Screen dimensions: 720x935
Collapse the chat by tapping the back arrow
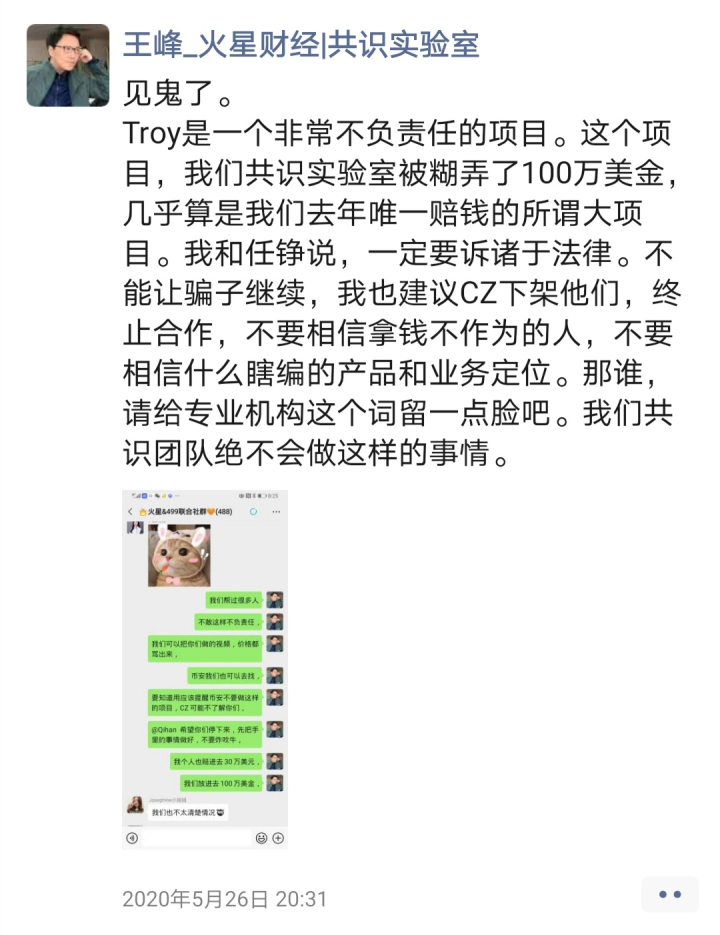[130, 511]
